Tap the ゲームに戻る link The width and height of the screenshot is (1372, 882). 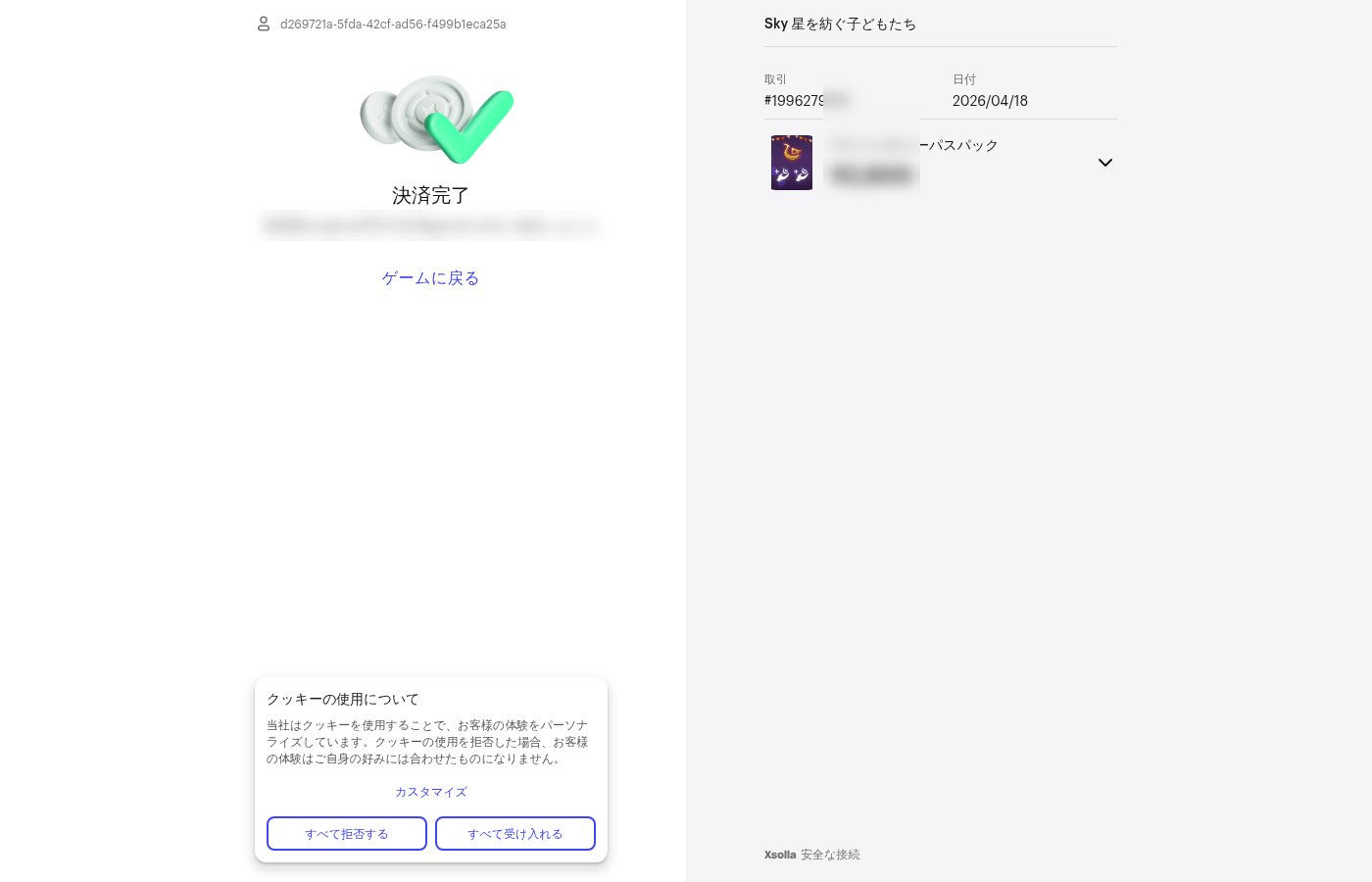(430, 278)
